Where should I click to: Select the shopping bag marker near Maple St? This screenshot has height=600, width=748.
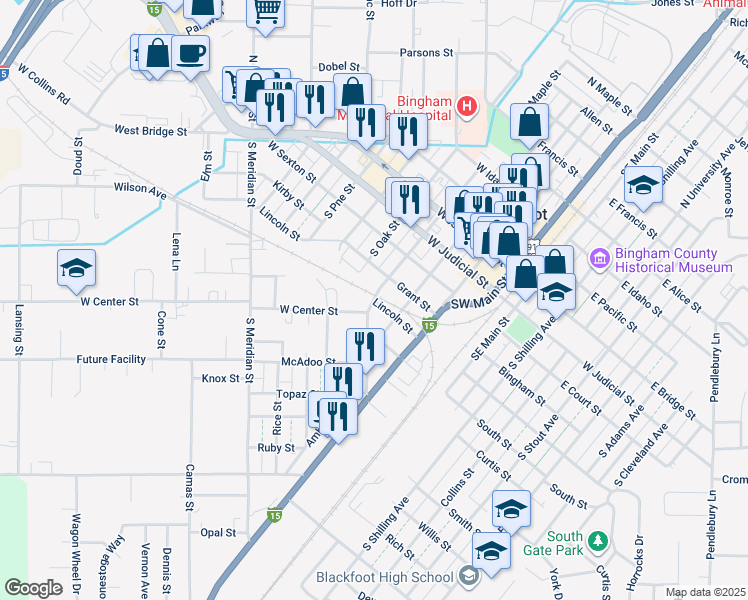[x=530, y=123]
